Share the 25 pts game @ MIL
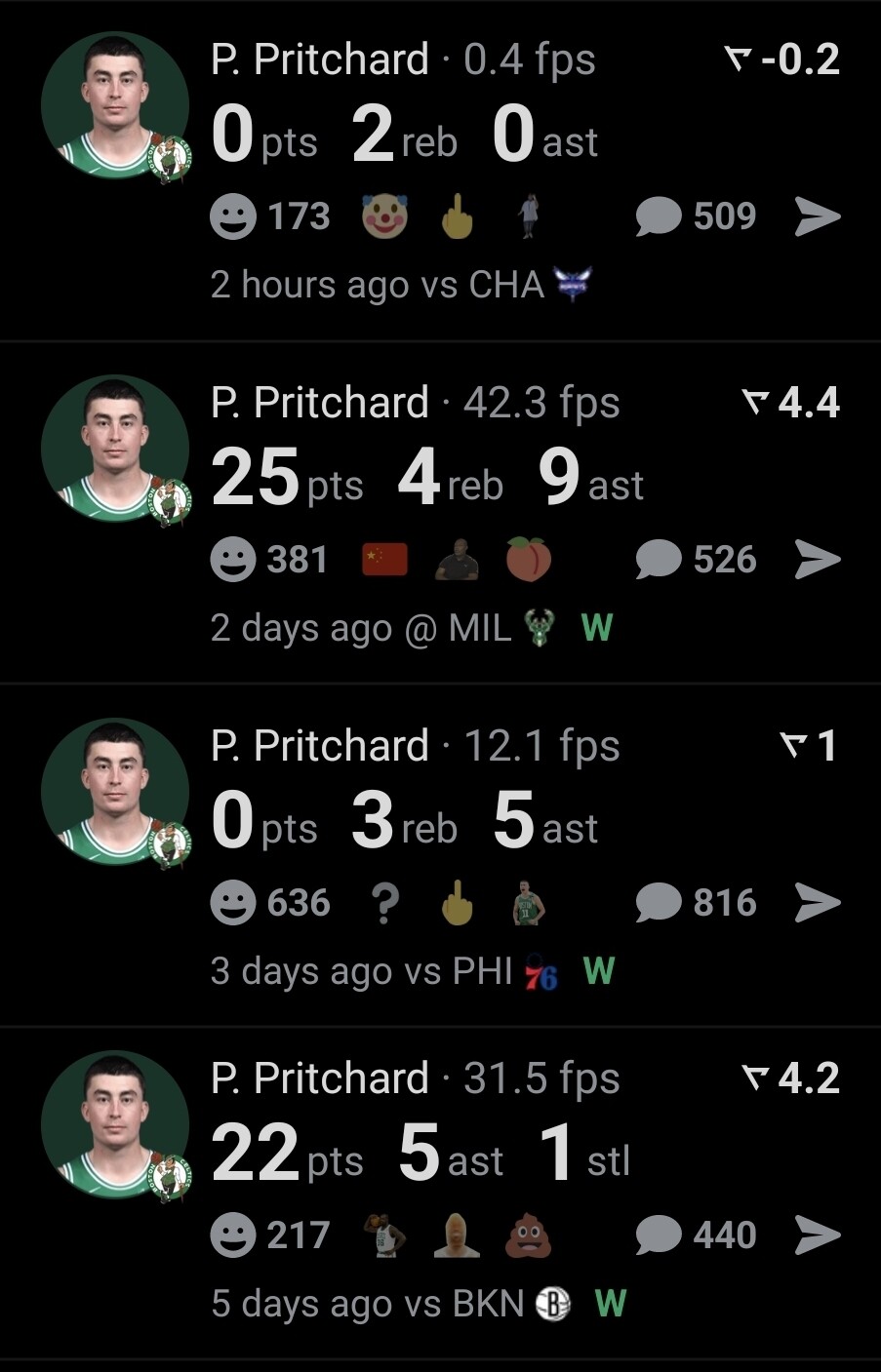 pos(818,560)
